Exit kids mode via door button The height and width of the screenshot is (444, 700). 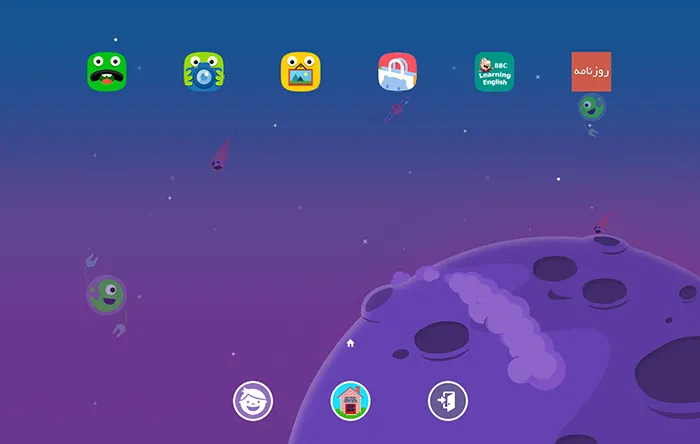point(448,402)
